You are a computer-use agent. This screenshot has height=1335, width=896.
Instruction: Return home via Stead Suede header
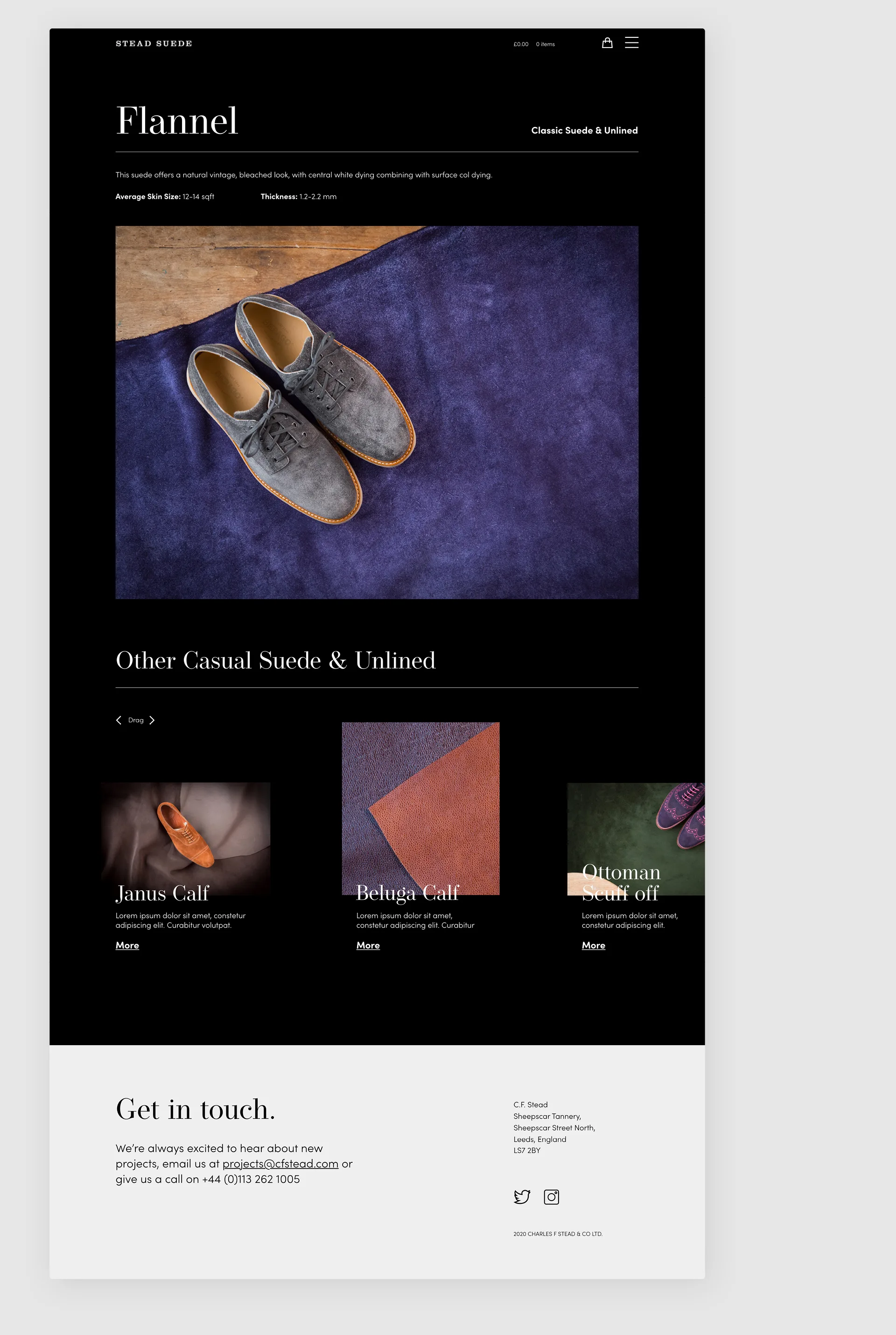(x=154, y=43)
